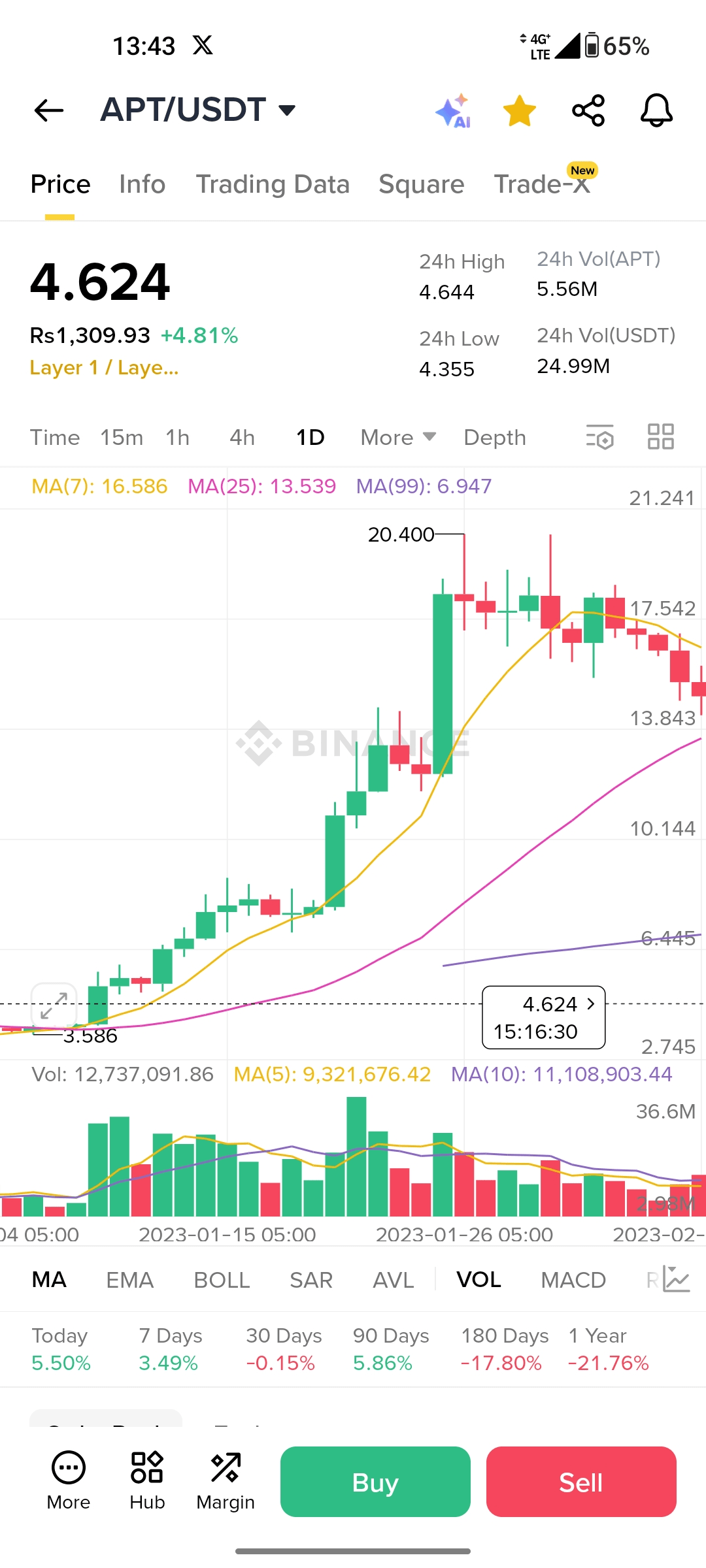
Task: Tap the red Sell button
Action: click(581, 1482)
